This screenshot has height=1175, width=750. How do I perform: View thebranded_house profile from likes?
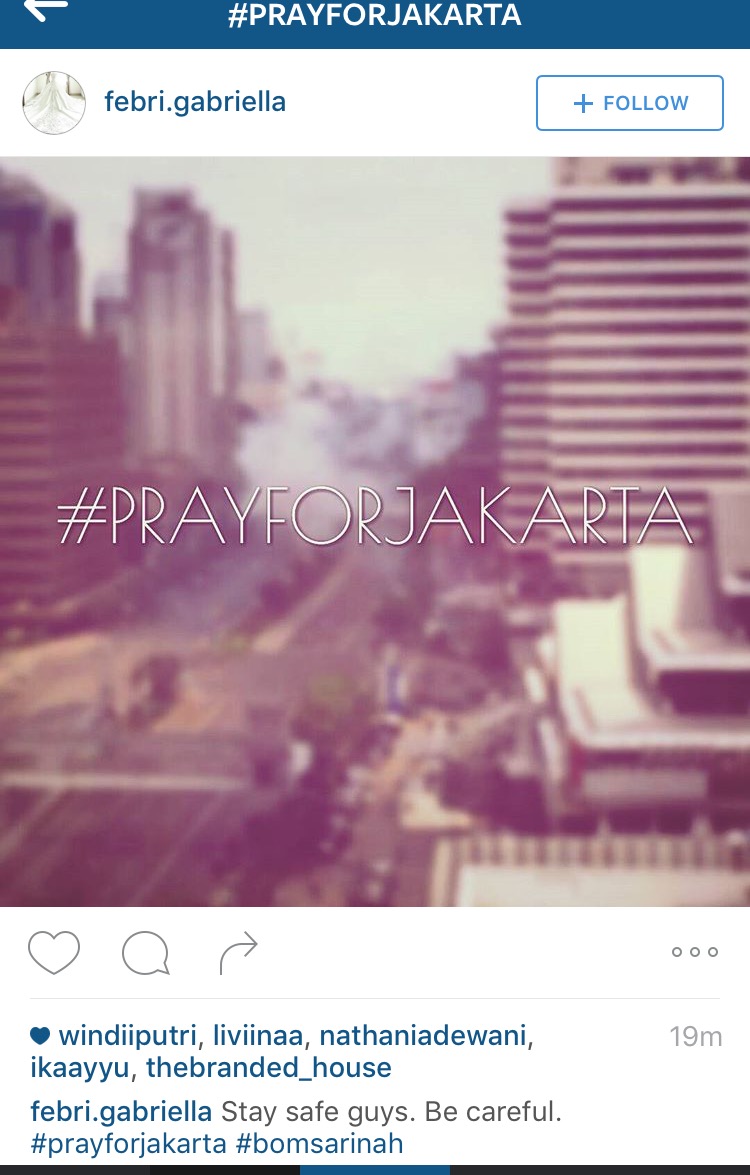click(x=268, y=1067)
